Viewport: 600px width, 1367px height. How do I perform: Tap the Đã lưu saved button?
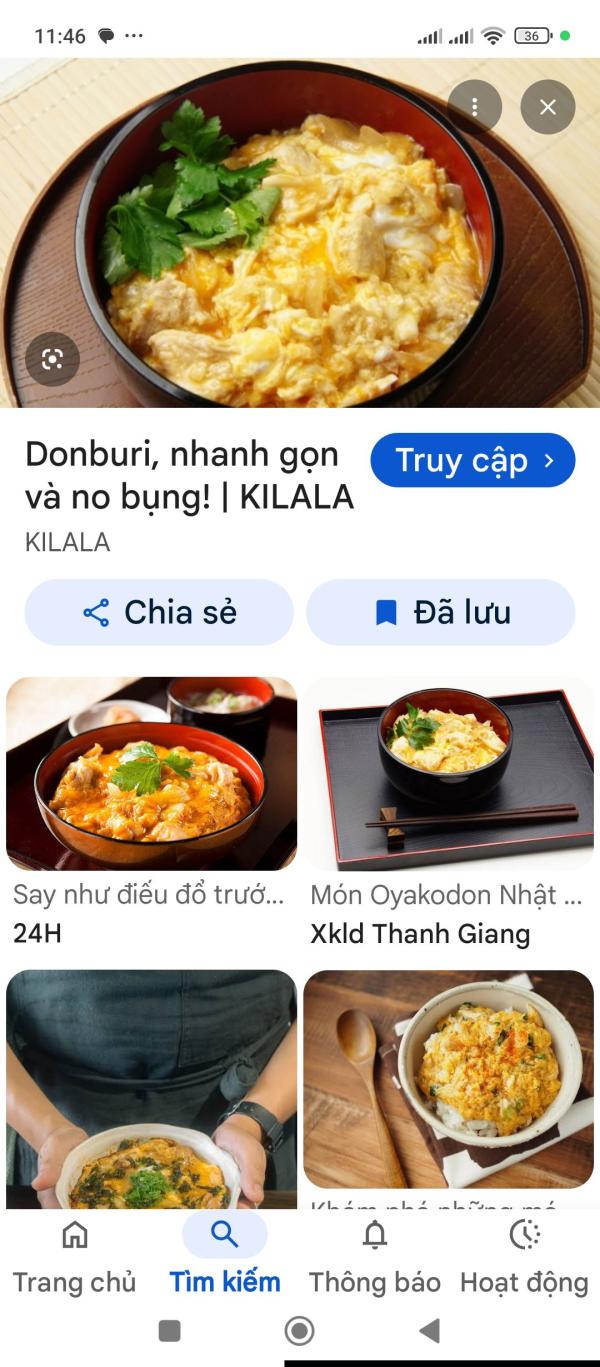[x=441, y=612]
